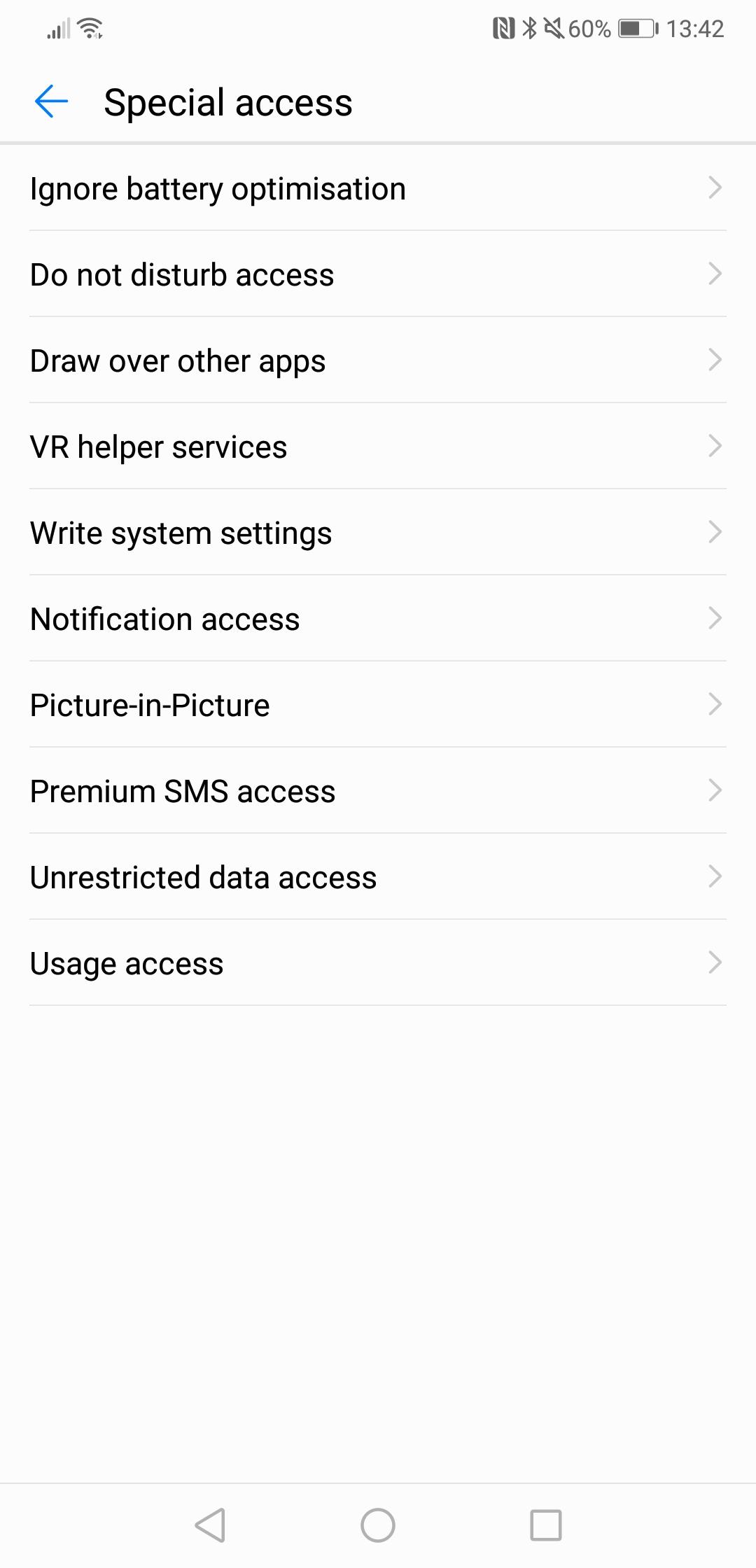Open VR helper services

click(378, 447)
